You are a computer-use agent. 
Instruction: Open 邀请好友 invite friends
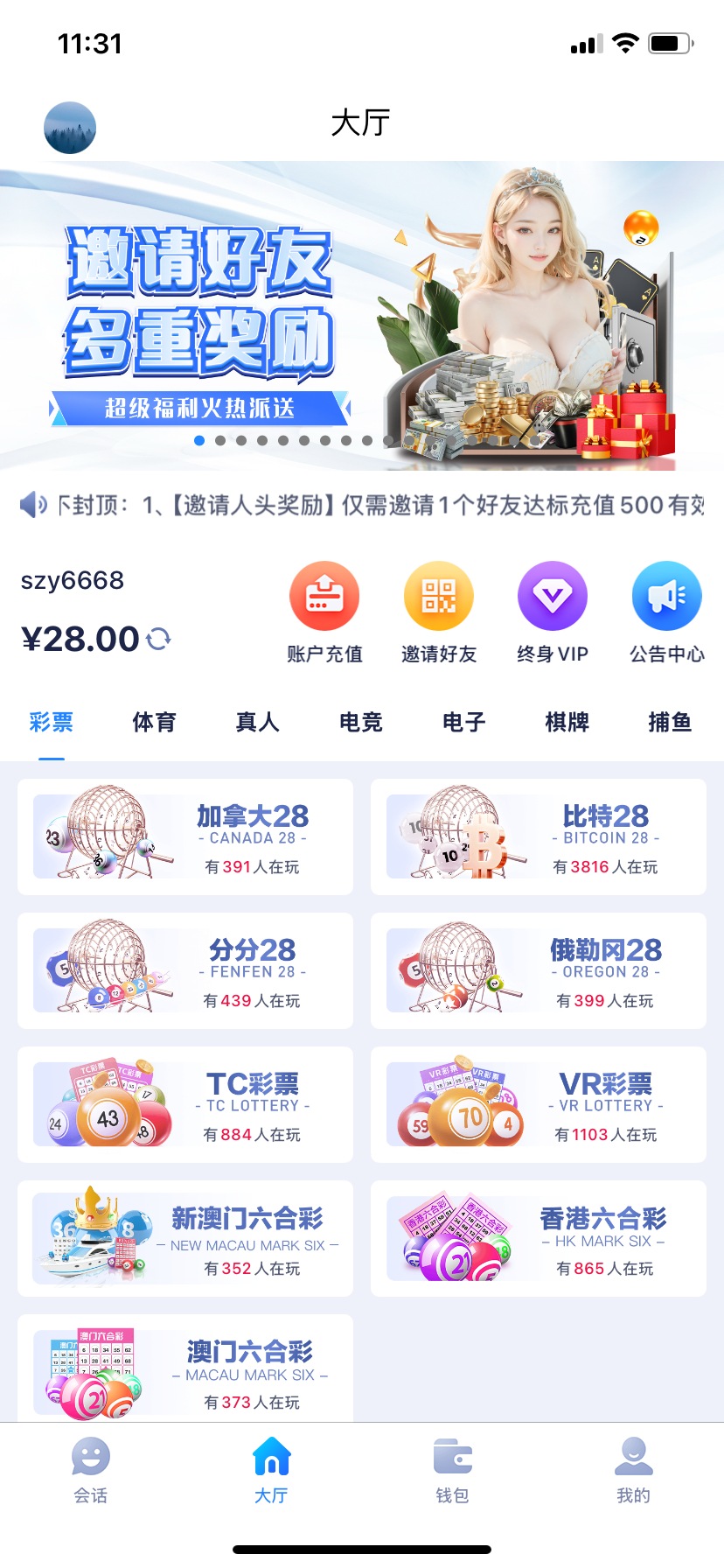click(x=438, y=612)
